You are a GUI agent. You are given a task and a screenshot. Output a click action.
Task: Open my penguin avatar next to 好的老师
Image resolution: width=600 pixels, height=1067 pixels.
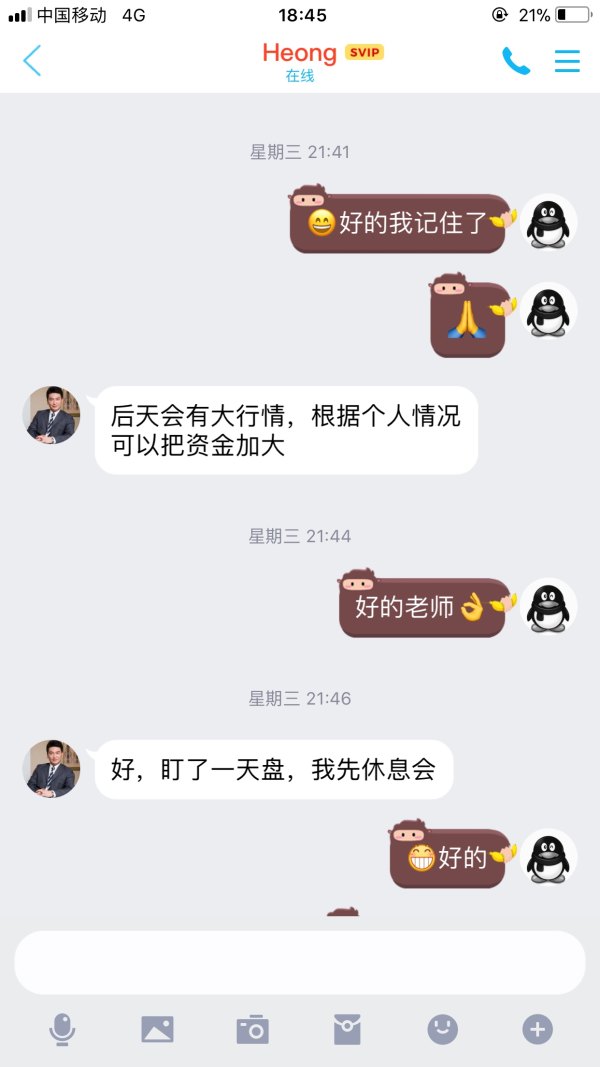[548, 606]
